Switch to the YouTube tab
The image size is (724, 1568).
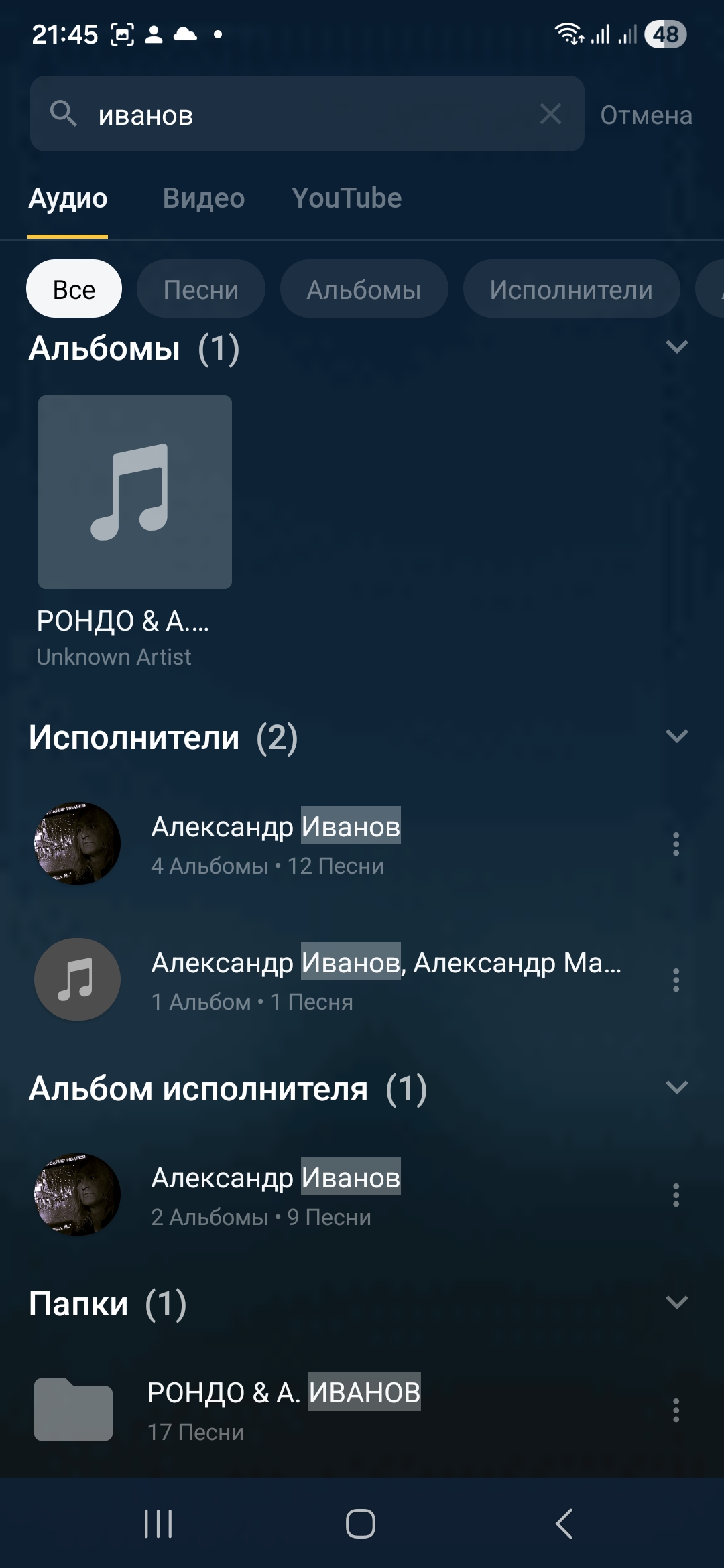pyautogui.click(x=347, y=198)
